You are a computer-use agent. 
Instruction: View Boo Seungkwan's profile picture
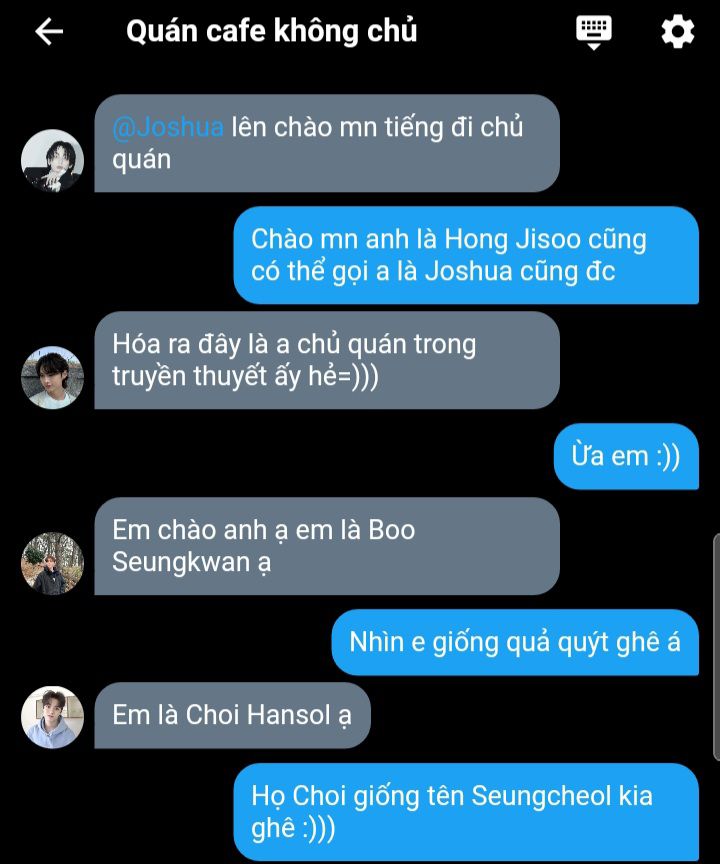(x=52, y=563)
